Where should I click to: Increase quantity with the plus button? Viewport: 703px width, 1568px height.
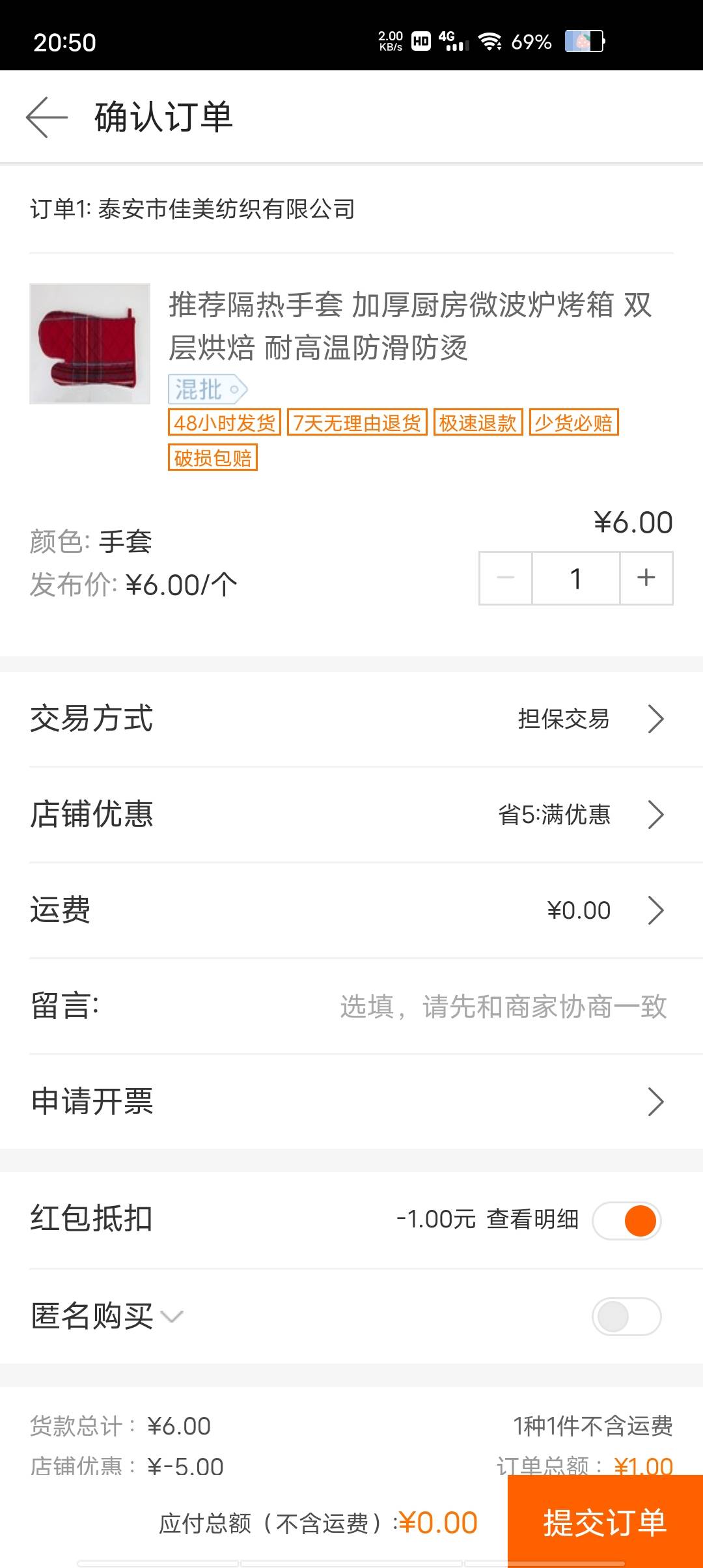click(646, 578)
